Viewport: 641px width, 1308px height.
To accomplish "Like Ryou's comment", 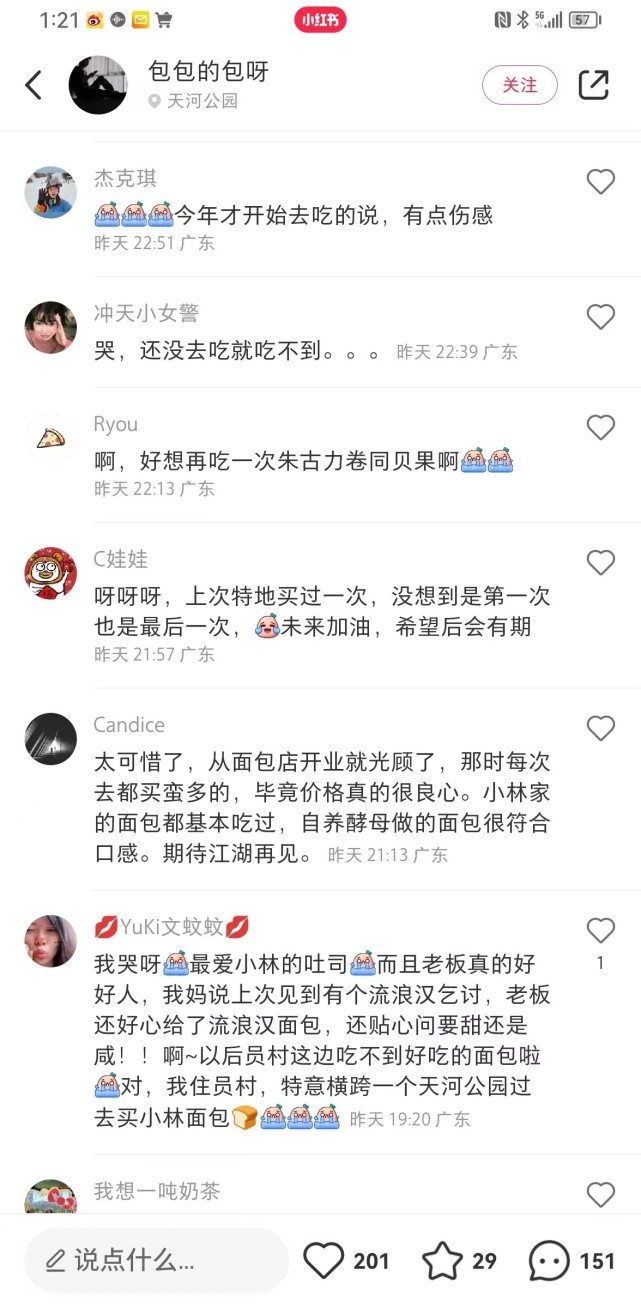I will coord(600,427).
